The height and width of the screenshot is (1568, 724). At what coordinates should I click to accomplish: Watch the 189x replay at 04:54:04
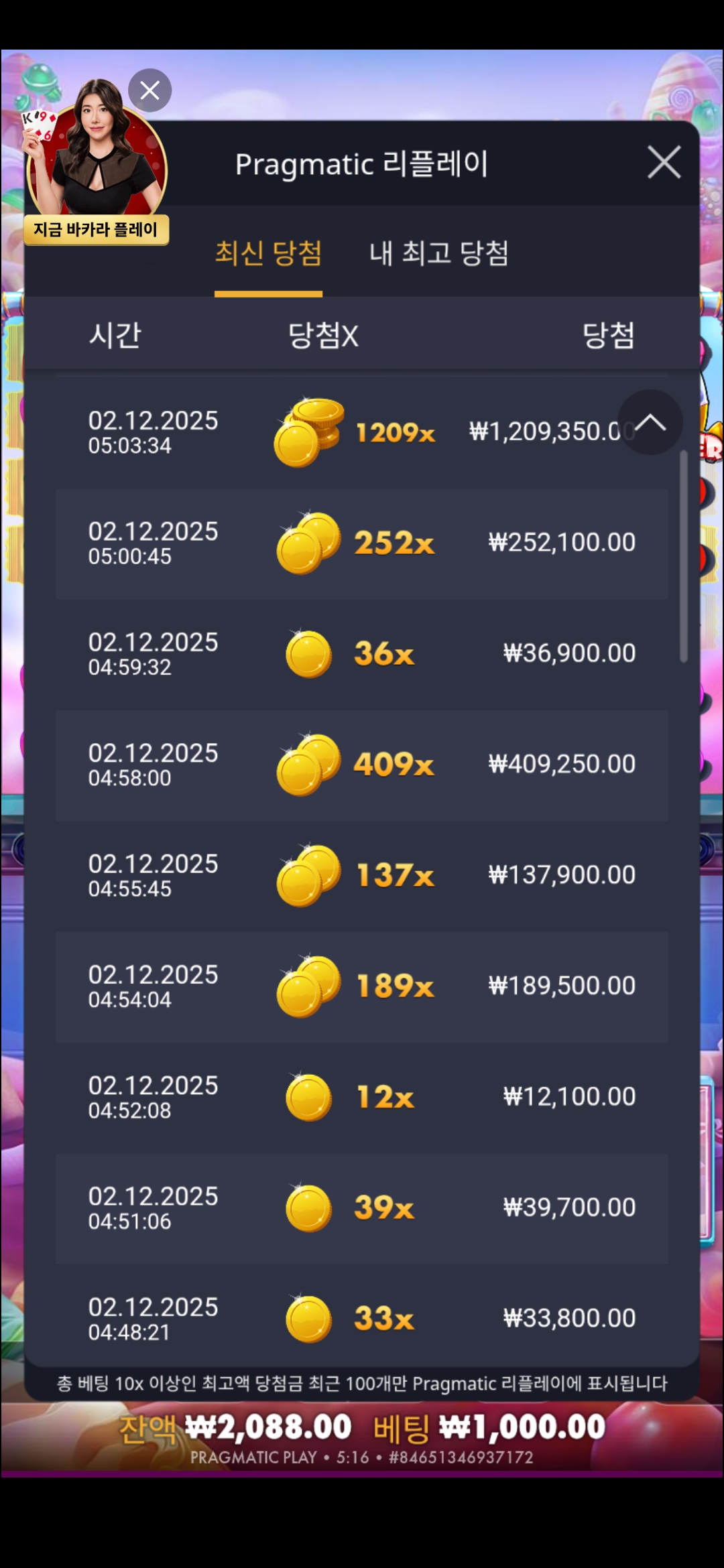(362, 986)
